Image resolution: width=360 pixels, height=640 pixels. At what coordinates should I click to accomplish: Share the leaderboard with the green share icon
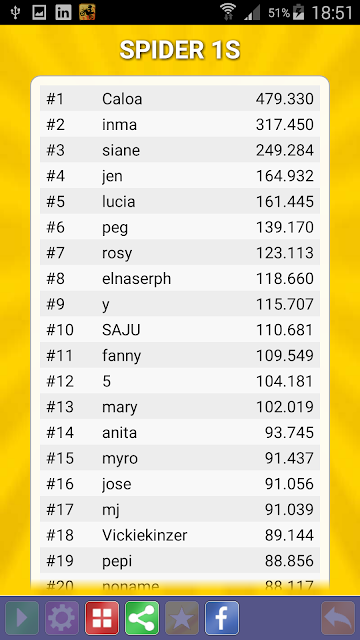coord(142,618)
